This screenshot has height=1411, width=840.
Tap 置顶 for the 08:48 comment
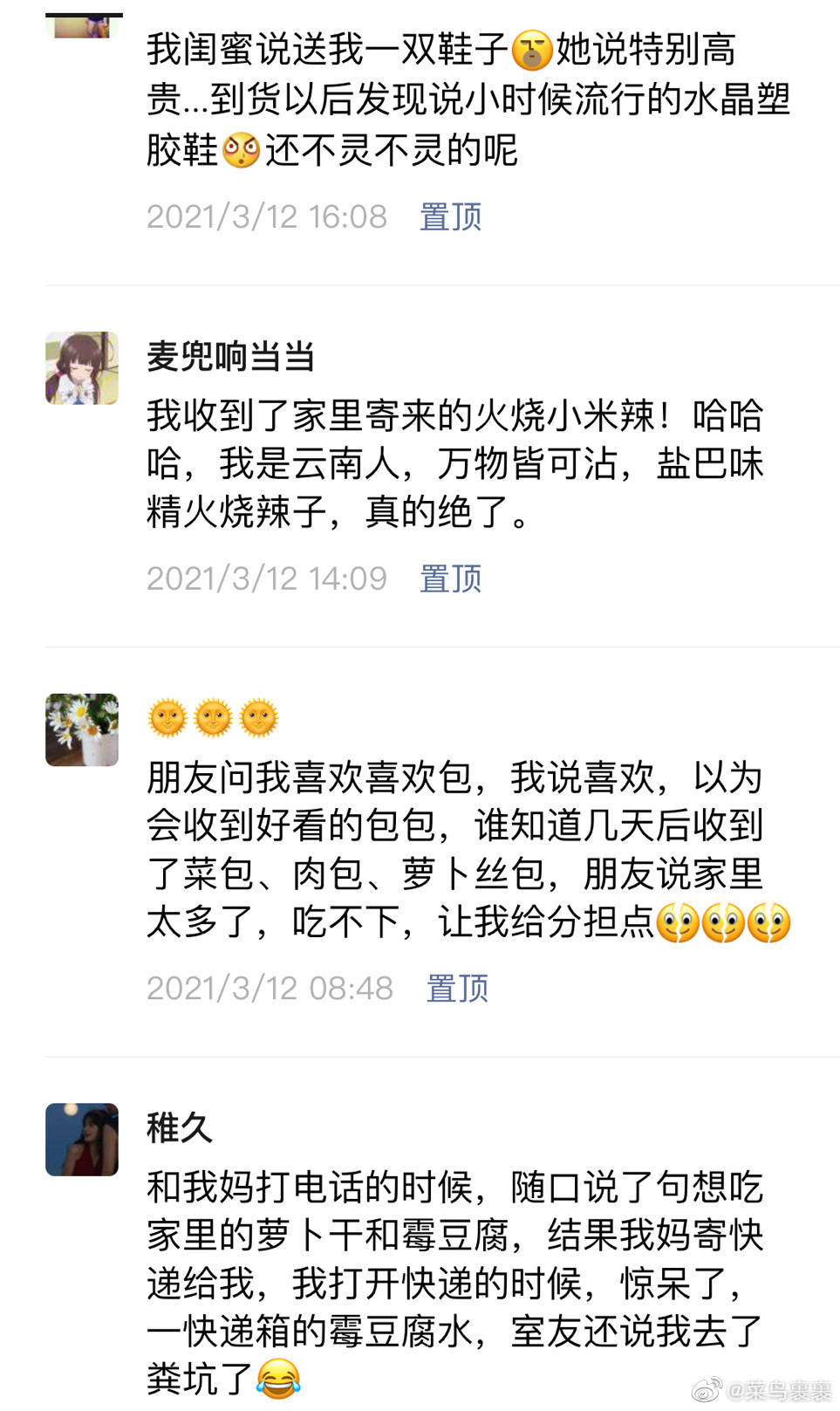coord(457,988)
